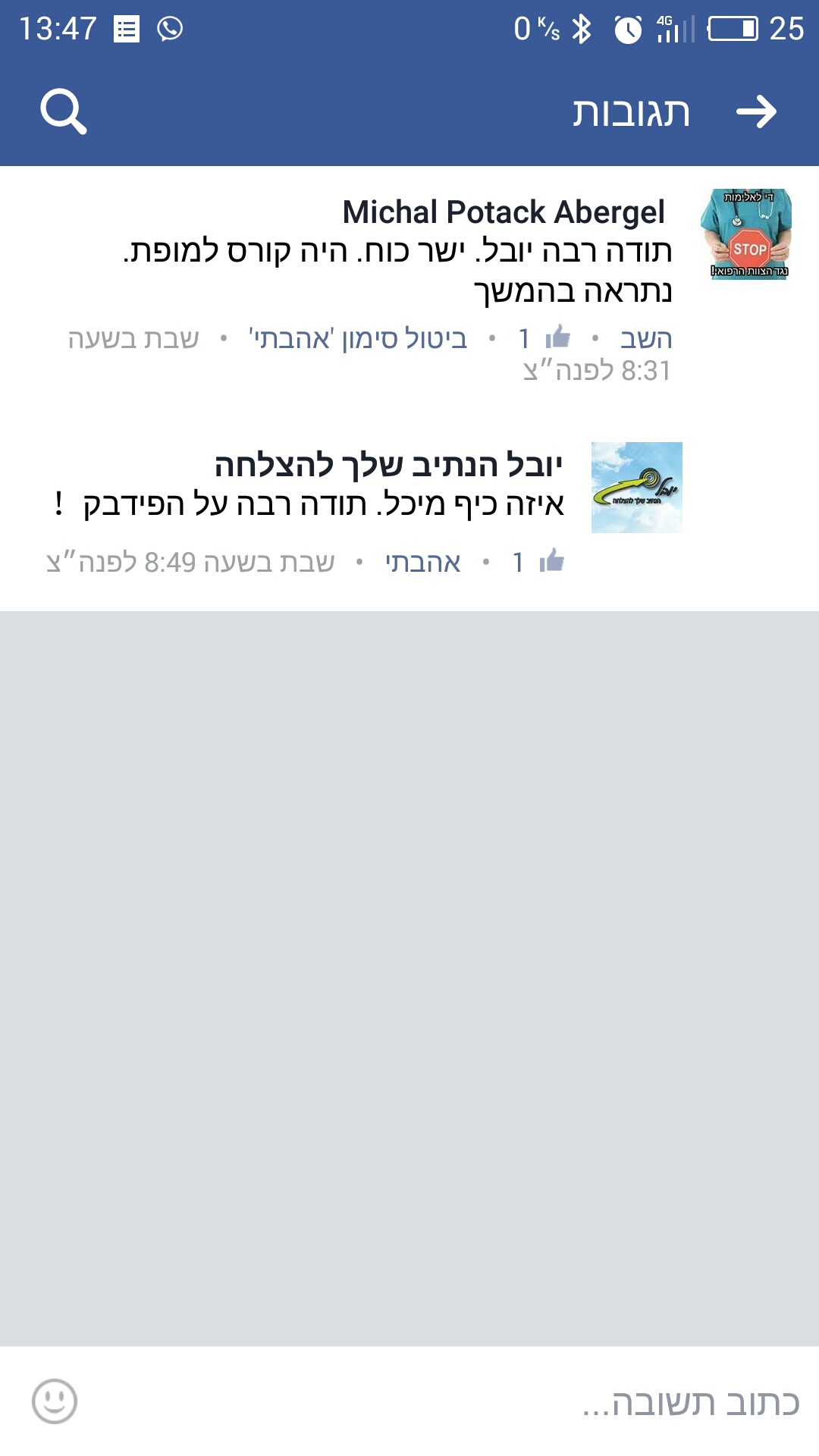Go back using the header arrow
Viewport: 819px width, 1456px height.
point(756,112)
